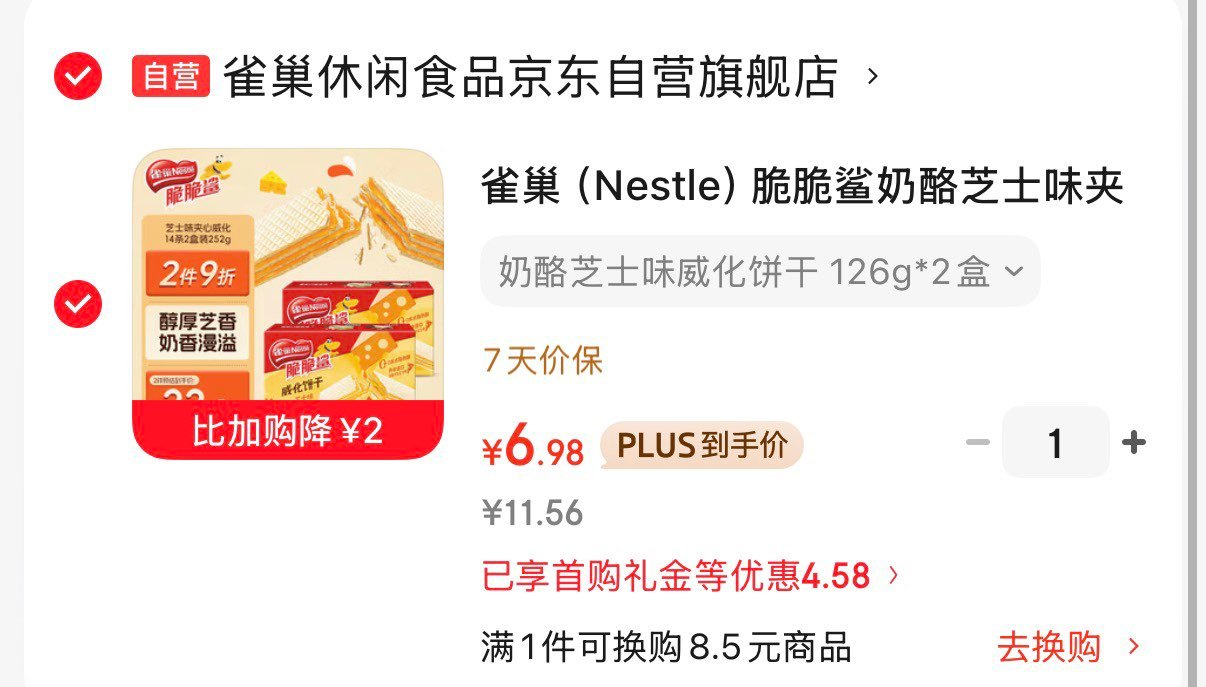View 已享首购礼金等优惠4.58 discount details
Image resolution: width=1206 pixels, height=687 pixels.
pyautogui.click(x=691, y=576)
